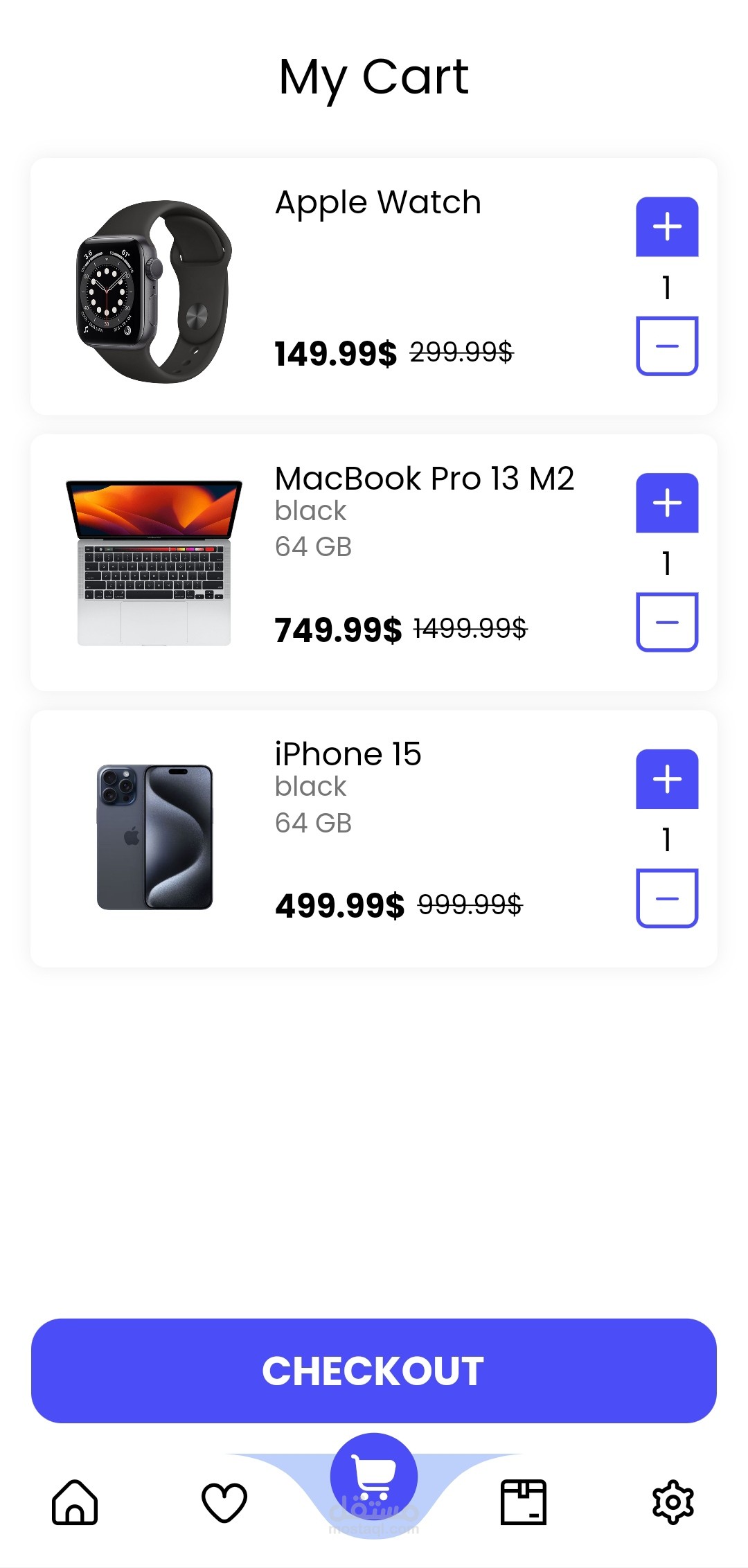The width and height of the screenshot is (748, 1568).
Task: Decrease the iPhone 15 quantity
Action: 667,898
